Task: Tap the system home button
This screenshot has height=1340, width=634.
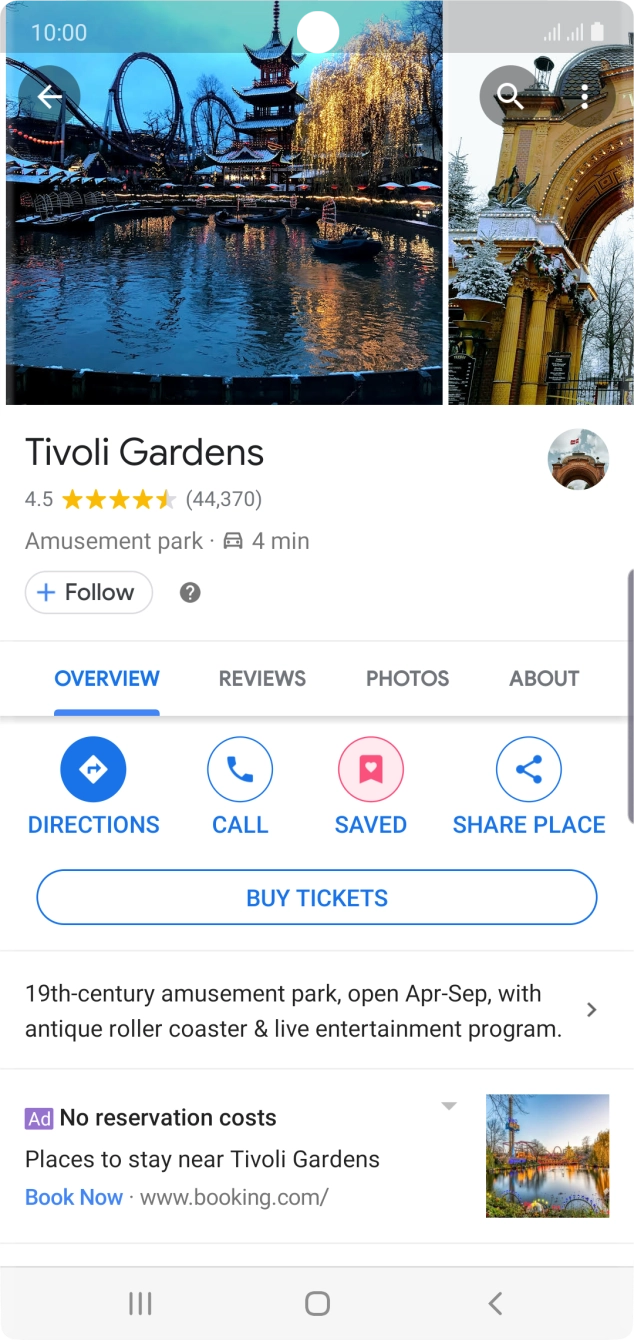Action: tap(317, 1303)
